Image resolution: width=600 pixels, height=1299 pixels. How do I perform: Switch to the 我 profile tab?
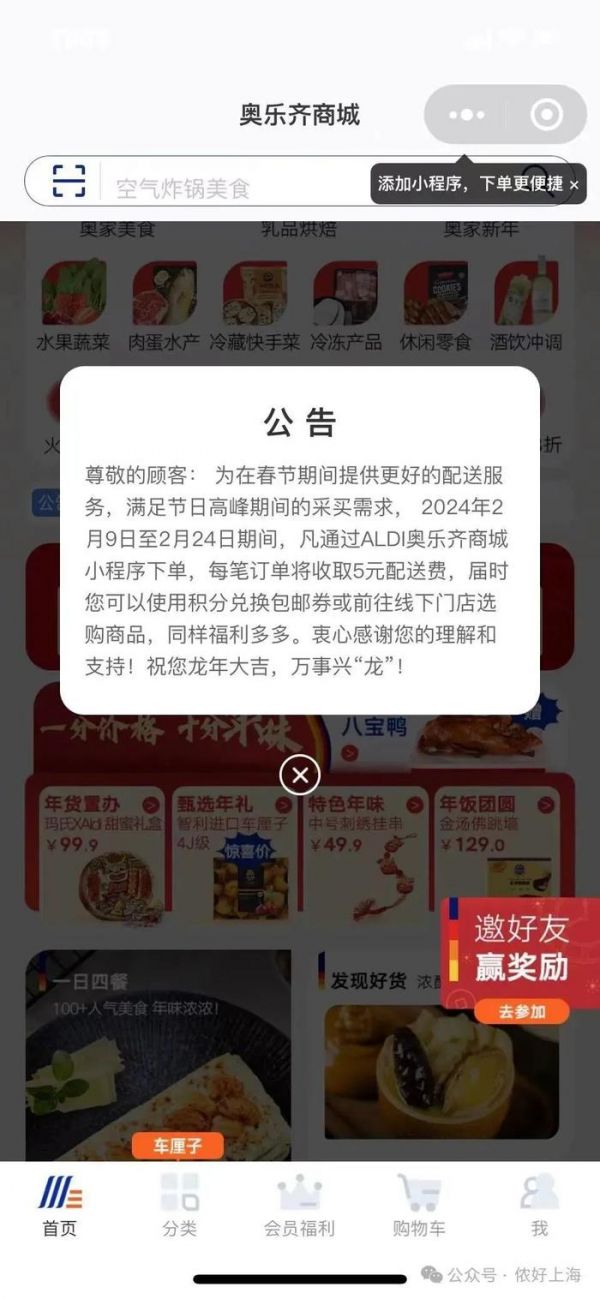539,1205
